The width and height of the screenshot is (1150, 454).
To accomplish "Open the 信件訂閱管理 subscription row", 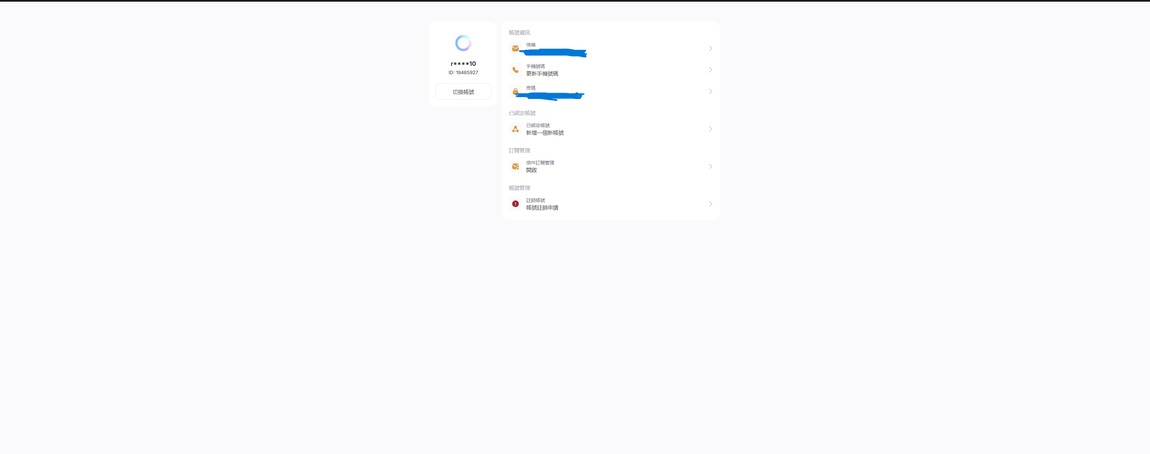I will coord(610,166).
